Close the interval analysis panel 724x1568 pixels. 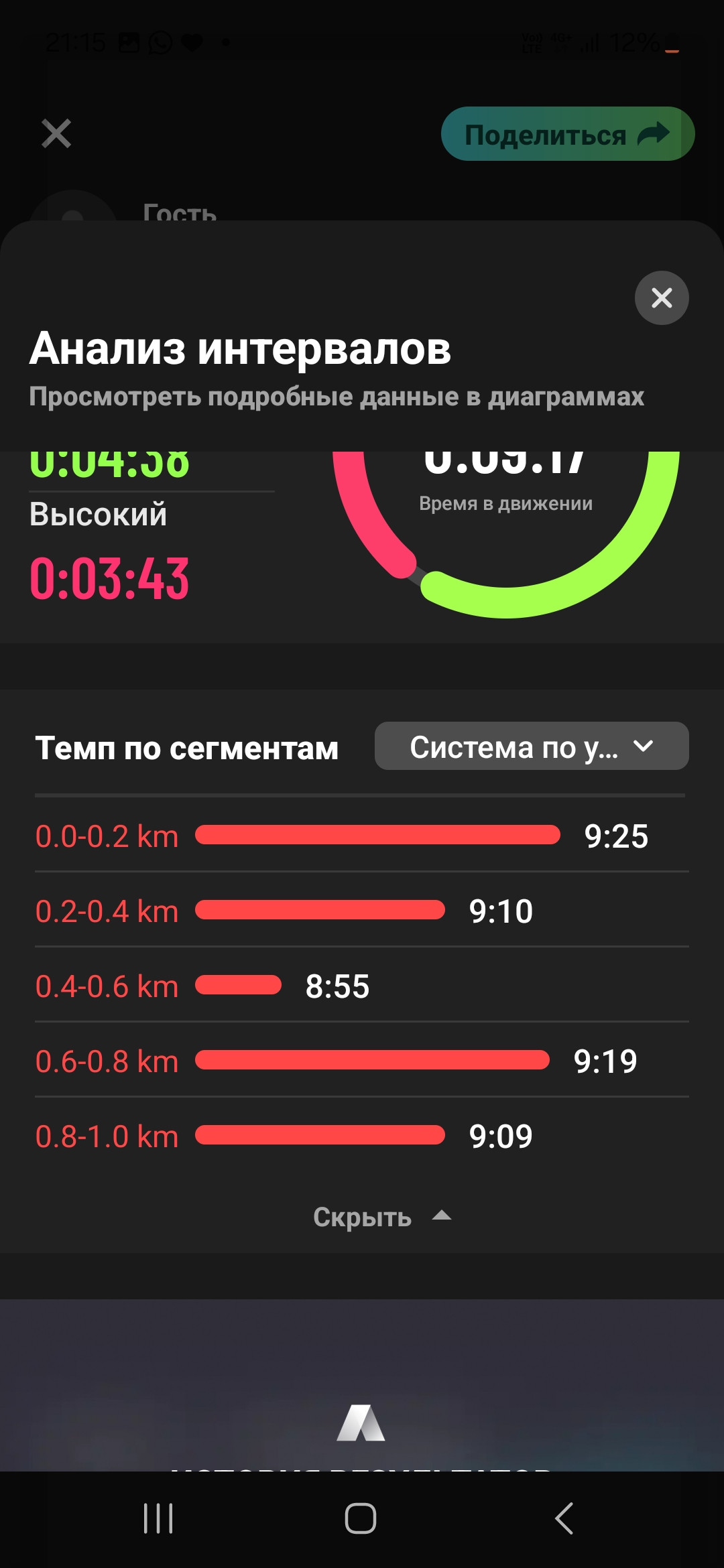tap(662, 298)
